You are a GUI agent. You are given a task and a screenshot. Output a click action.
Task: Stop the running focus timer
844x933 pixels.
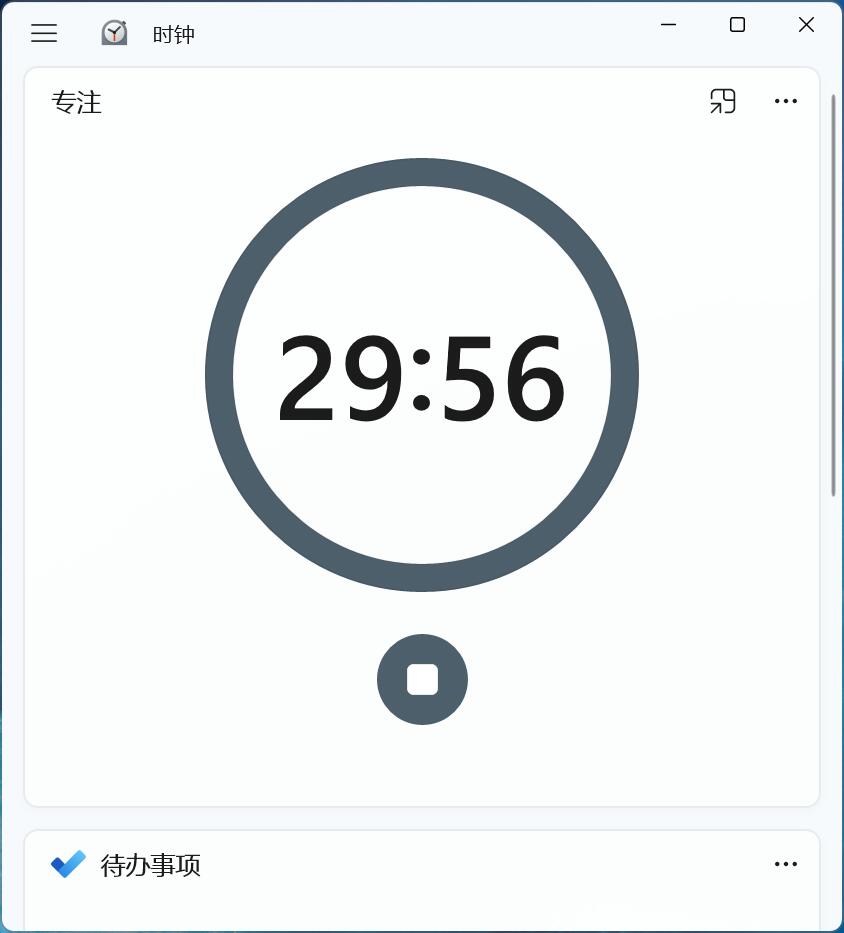[422, 679]
